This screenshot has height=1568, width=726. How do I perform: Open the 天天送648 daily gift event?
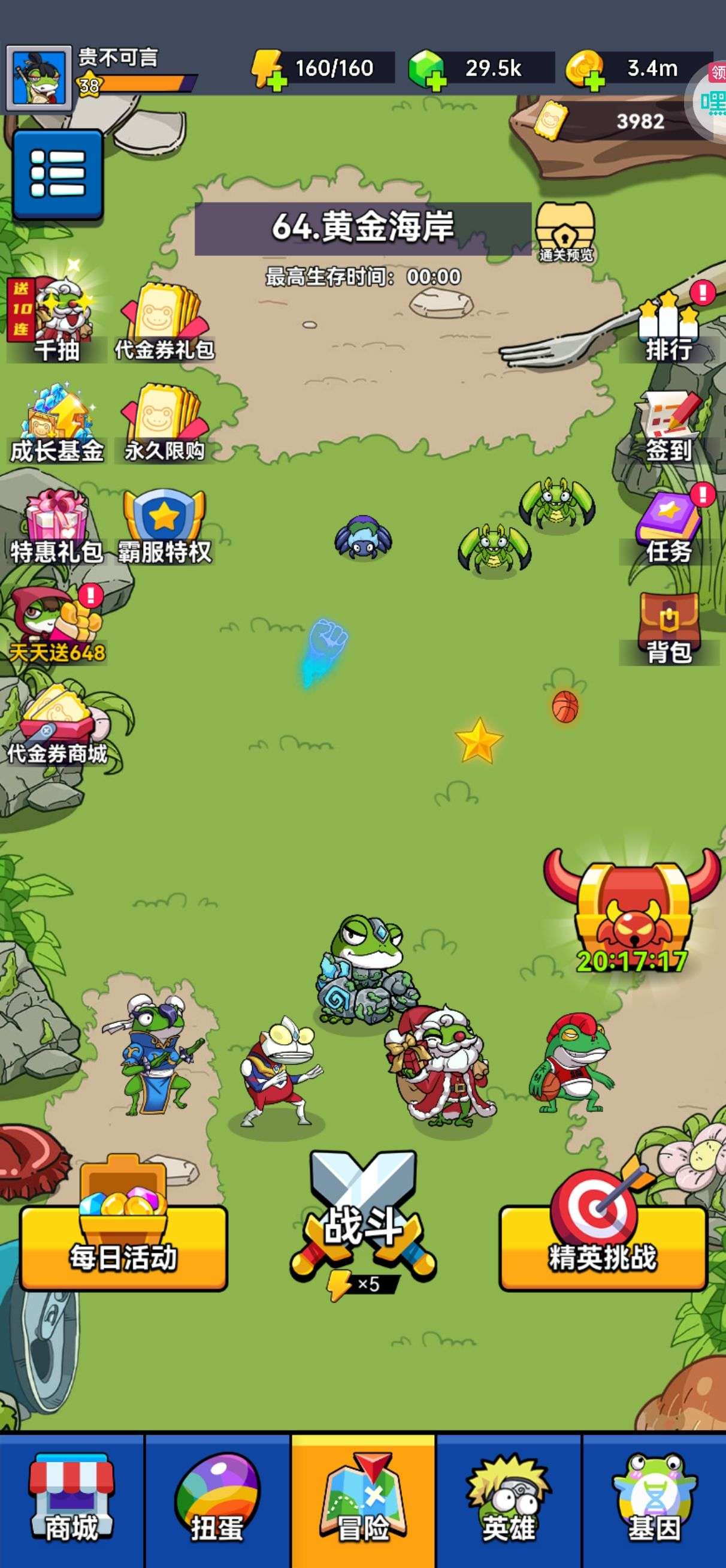pyautogui.click(x=56, y=625)
